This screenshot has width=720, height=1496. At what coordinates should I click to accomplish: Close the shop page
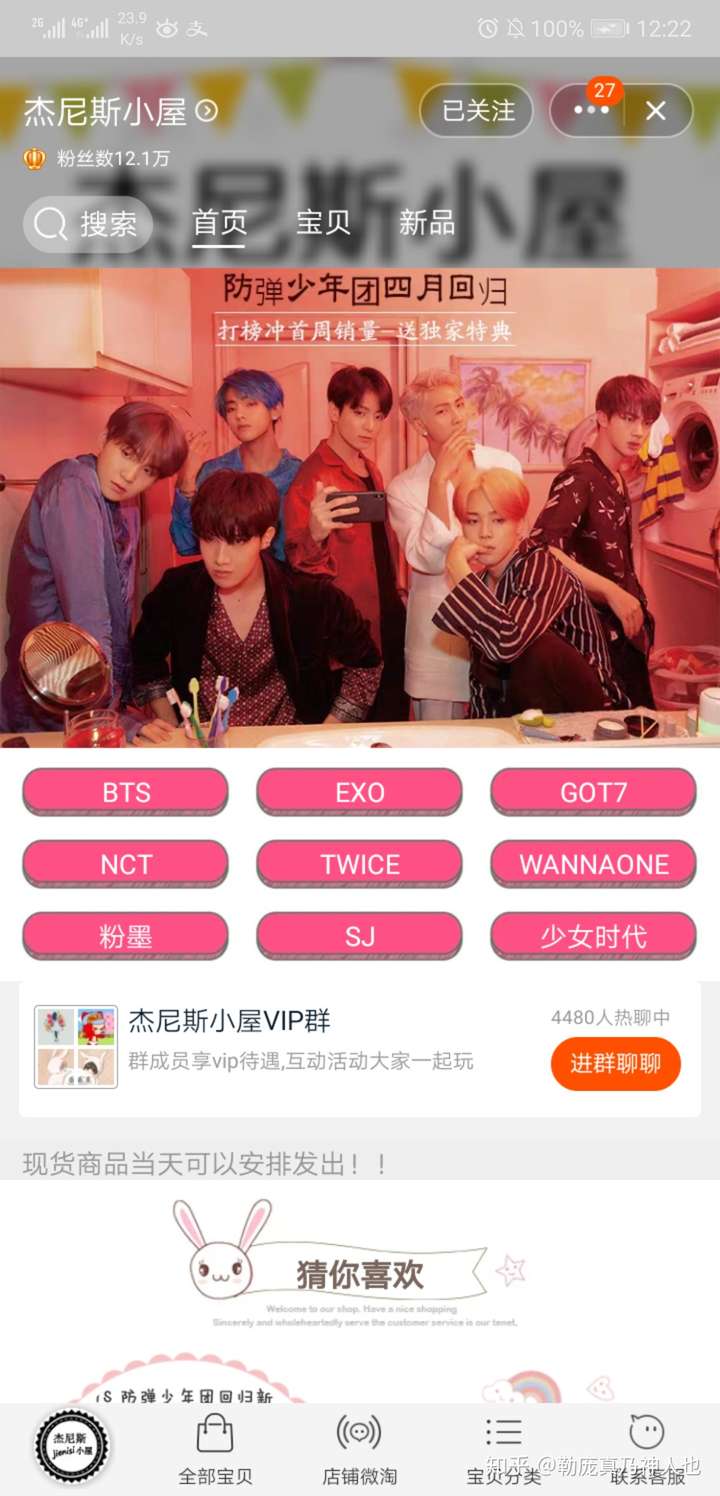(x=656, y=111)
